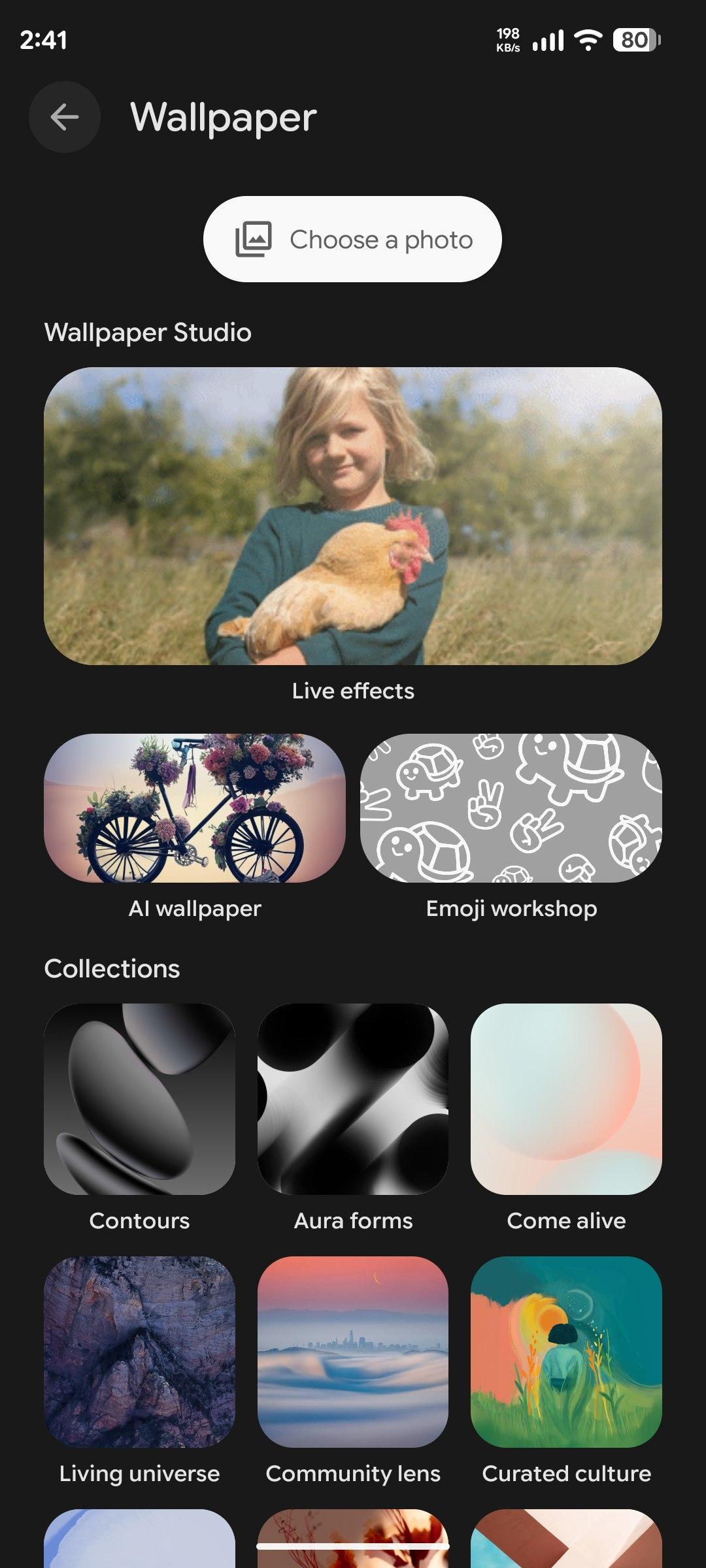This screenshot has height=1568, width=706.
Task: Select the Come alive collection
Action: point(566,1099)
